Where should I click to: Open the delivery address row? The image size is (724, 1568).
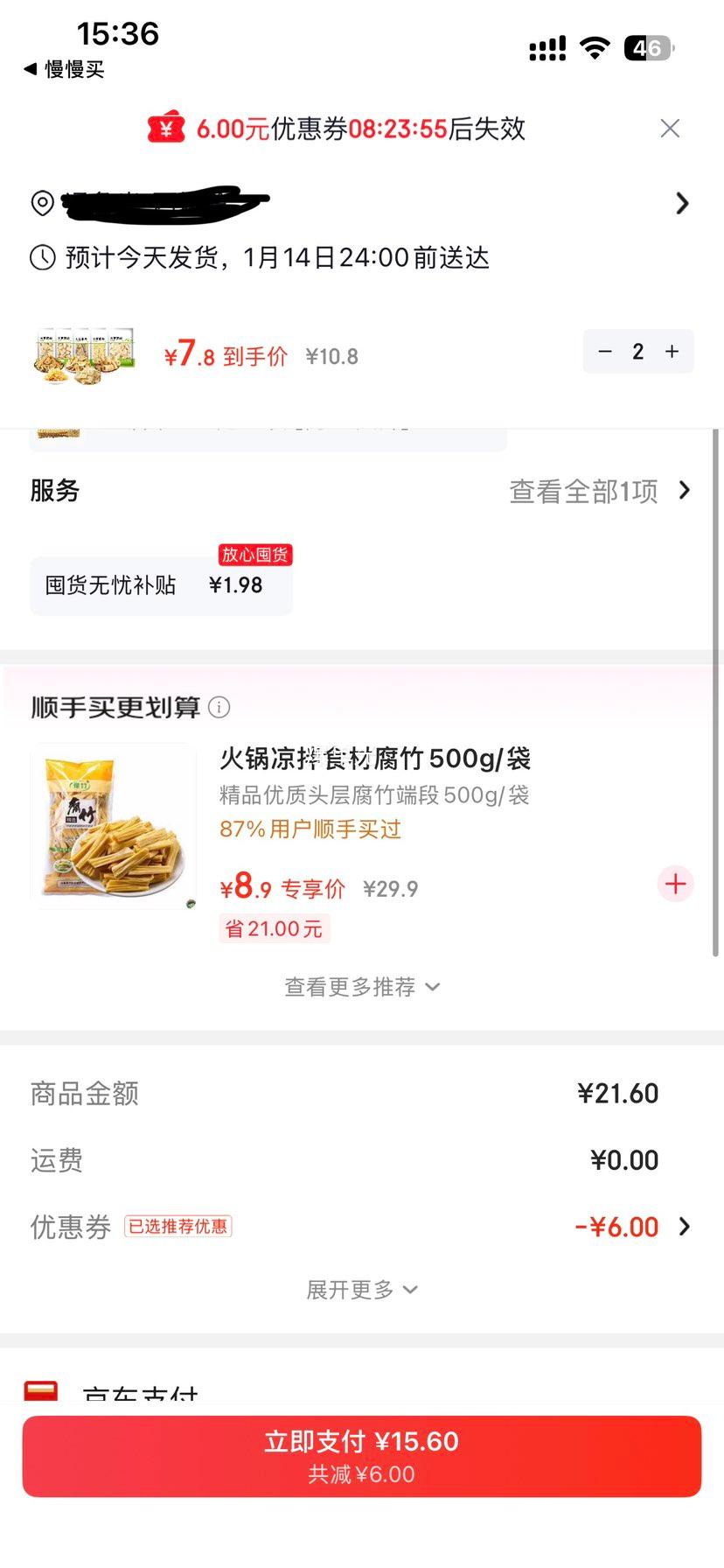(x=362, y=204)
